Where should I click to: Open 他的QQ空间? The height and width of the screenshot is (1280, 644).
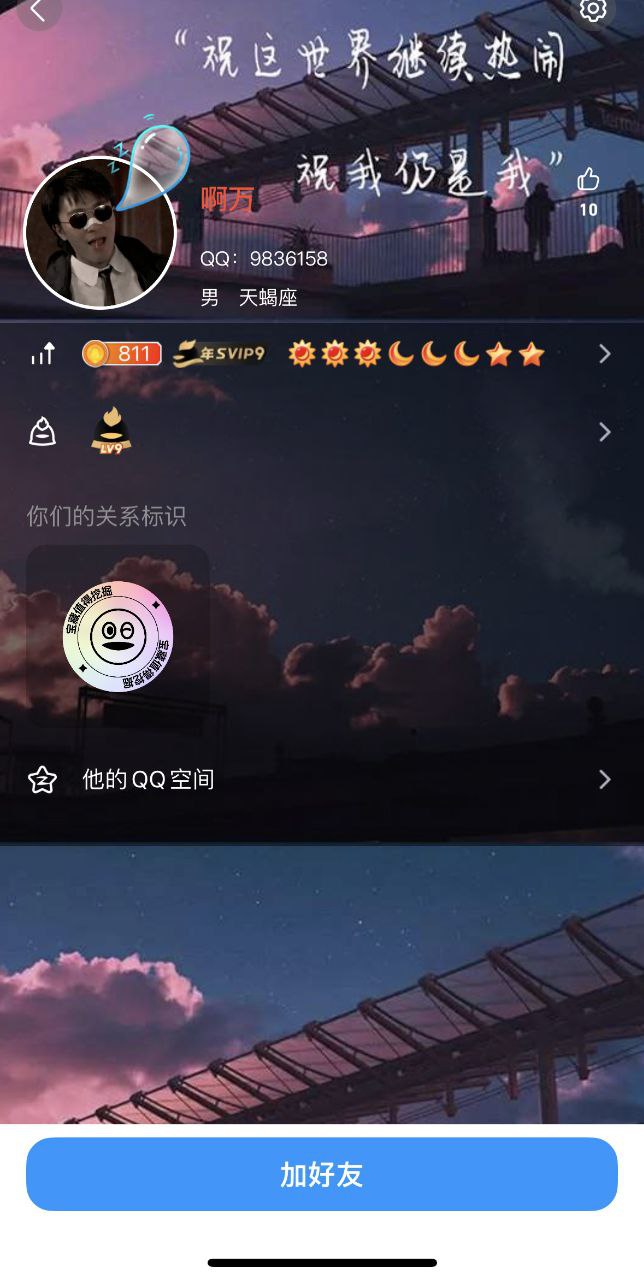click(x=320, y=780)
